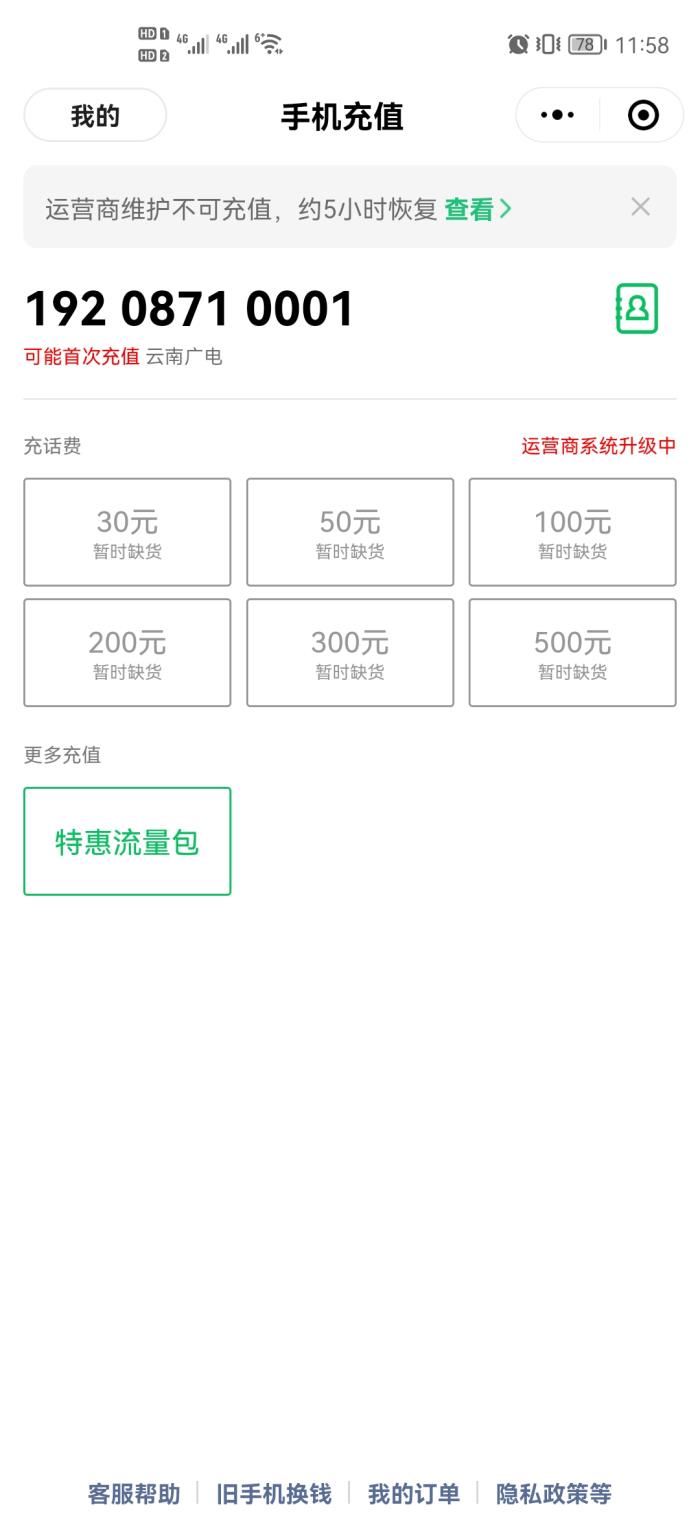This screenshot has width=700, height=1540.
Task: Open the mini program overflow menu
Action: click(x=557, y=116)
